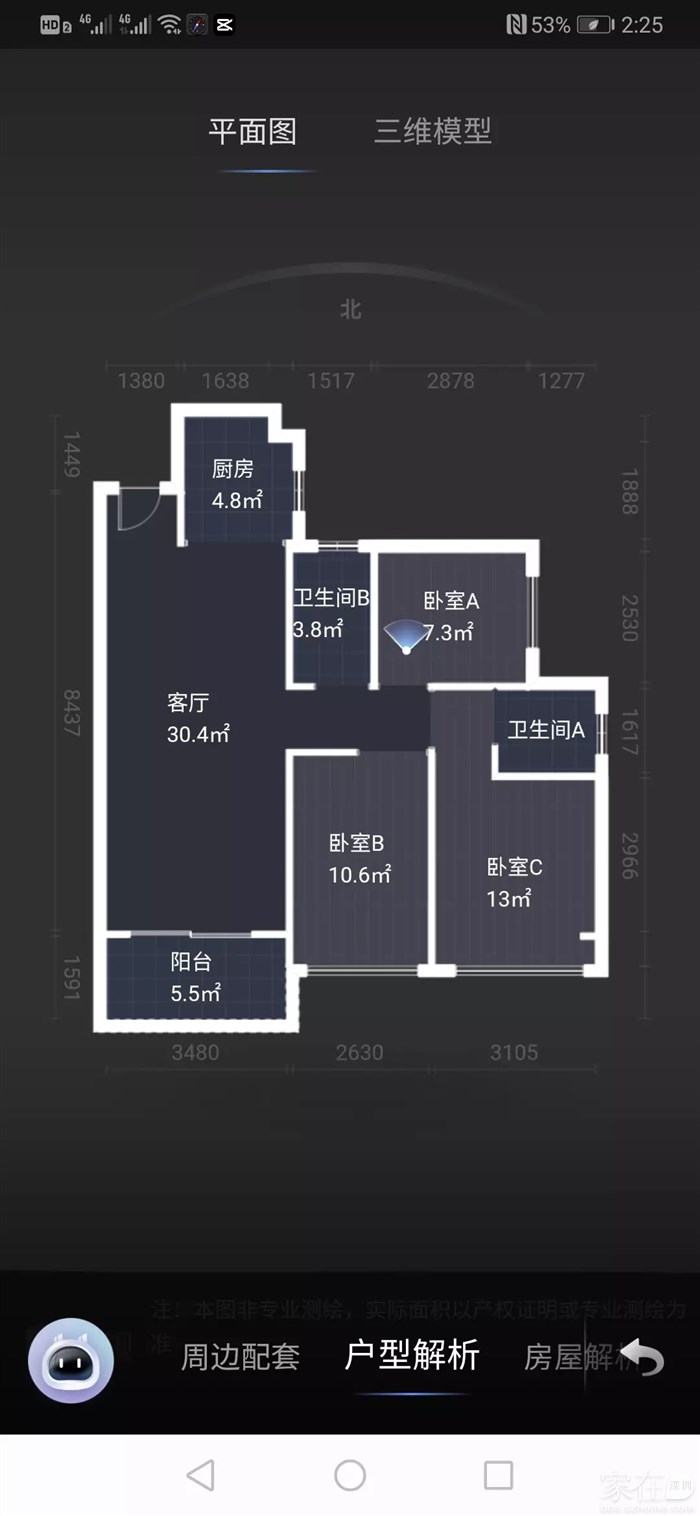Select the 平面图 tab
Image resolution: width=700 pixels, height=1516 pixels.
pyautogui.click(x=252, y=131)
